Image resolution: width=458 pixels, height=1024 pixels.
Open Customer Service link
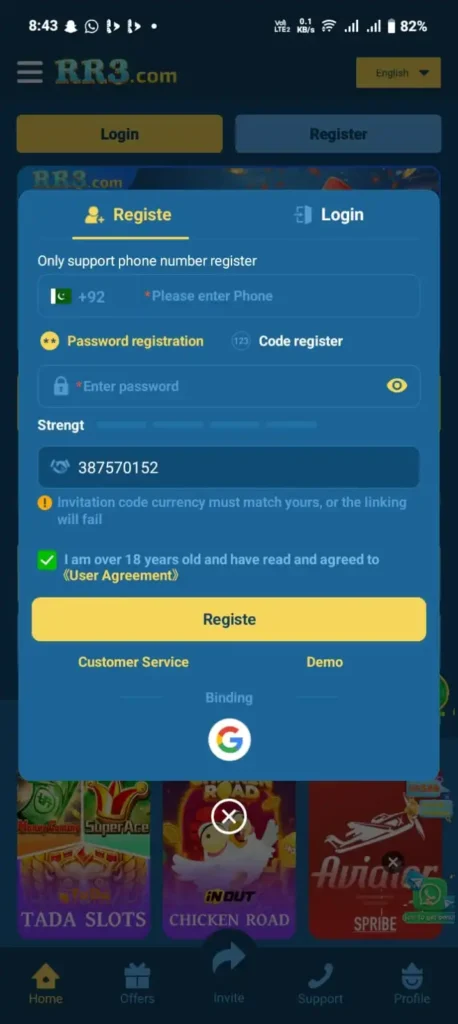click(x=133, y=662)
